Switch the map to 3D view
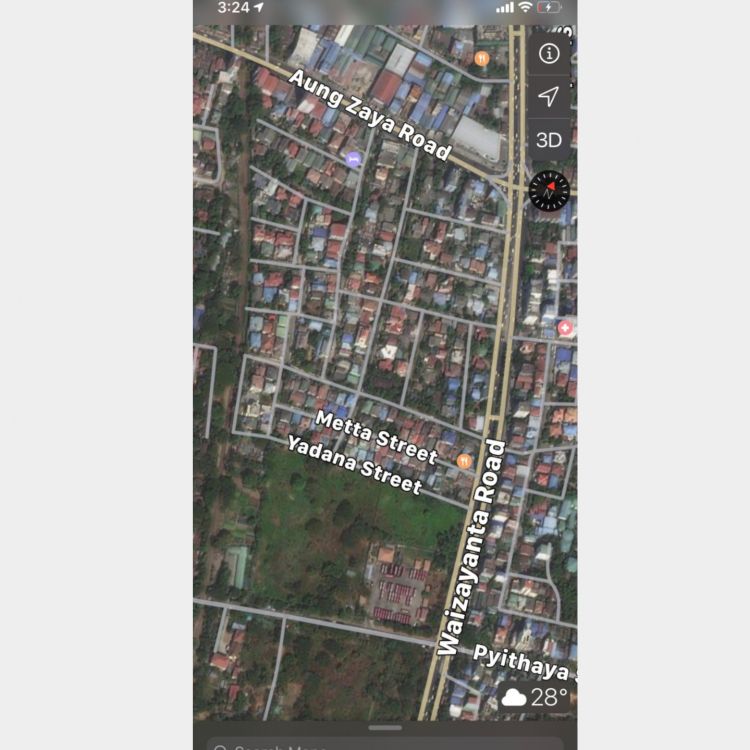 pyautogui.click(x=549, y=140)
